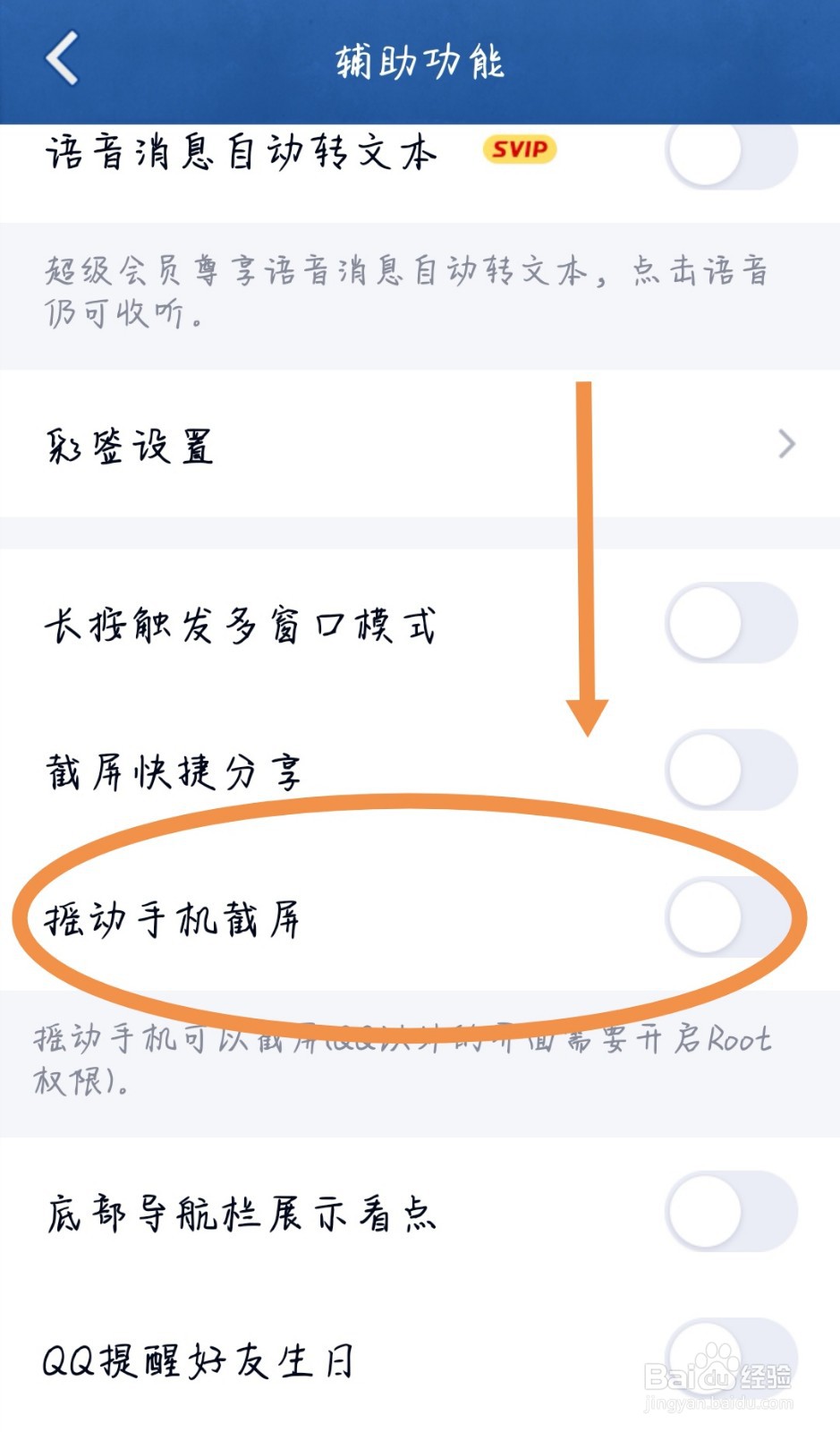Tap the back arrow at top left

59,58
